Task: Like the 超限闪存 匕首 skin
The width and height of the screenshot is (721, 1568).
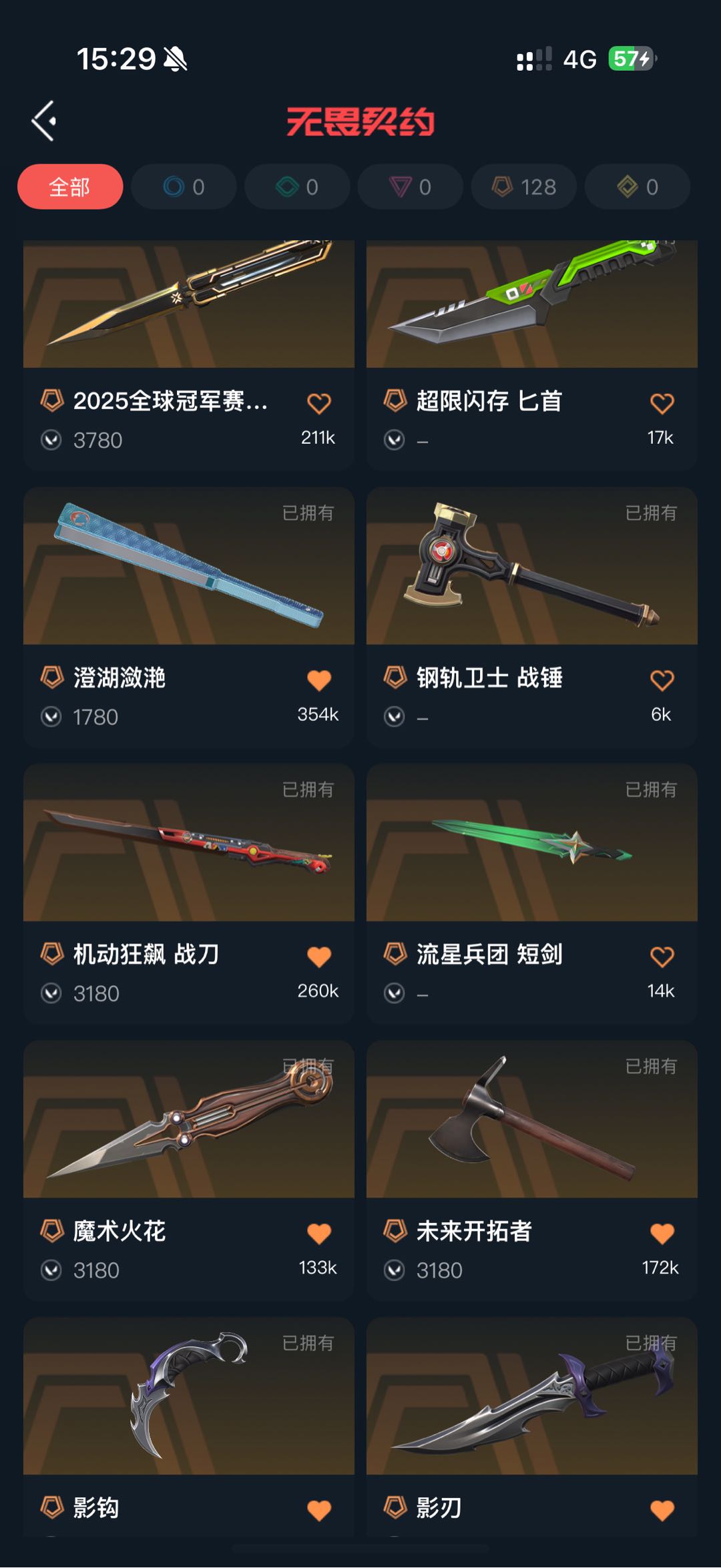Action: (x=662, y=403)
